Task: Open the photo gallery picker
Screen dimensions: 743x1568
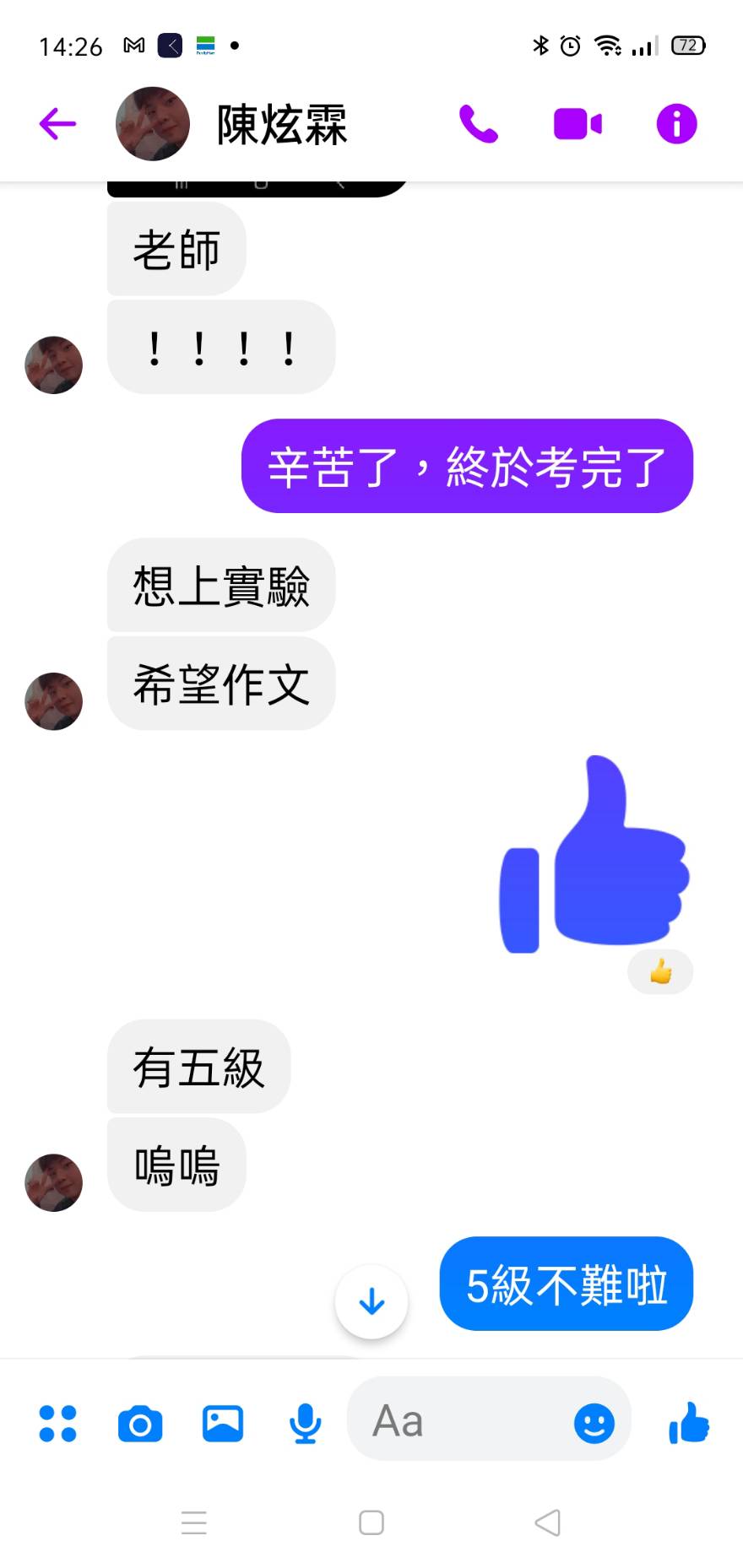Action: click(x=223, y=1424)
